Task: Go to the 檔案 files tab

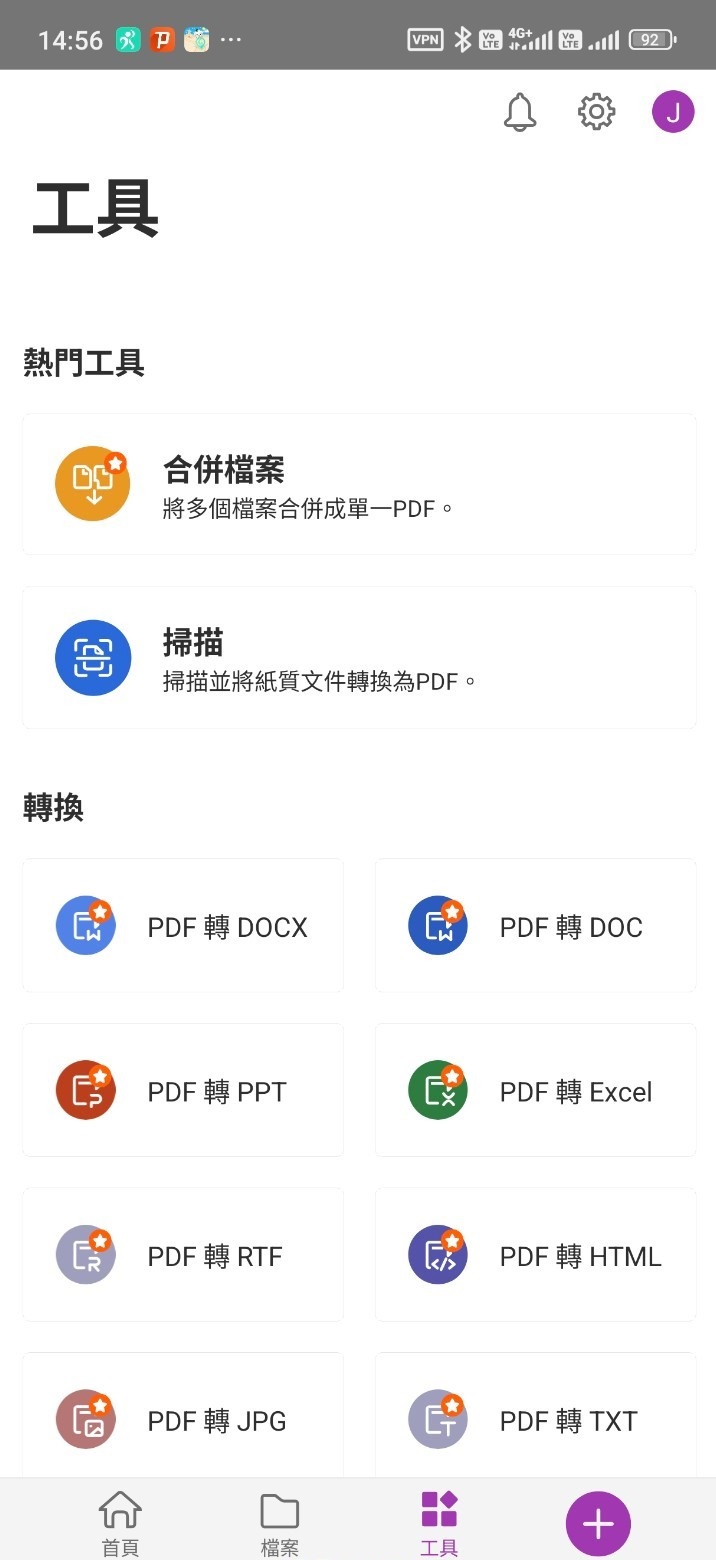Action: (x=280, y=1523)
